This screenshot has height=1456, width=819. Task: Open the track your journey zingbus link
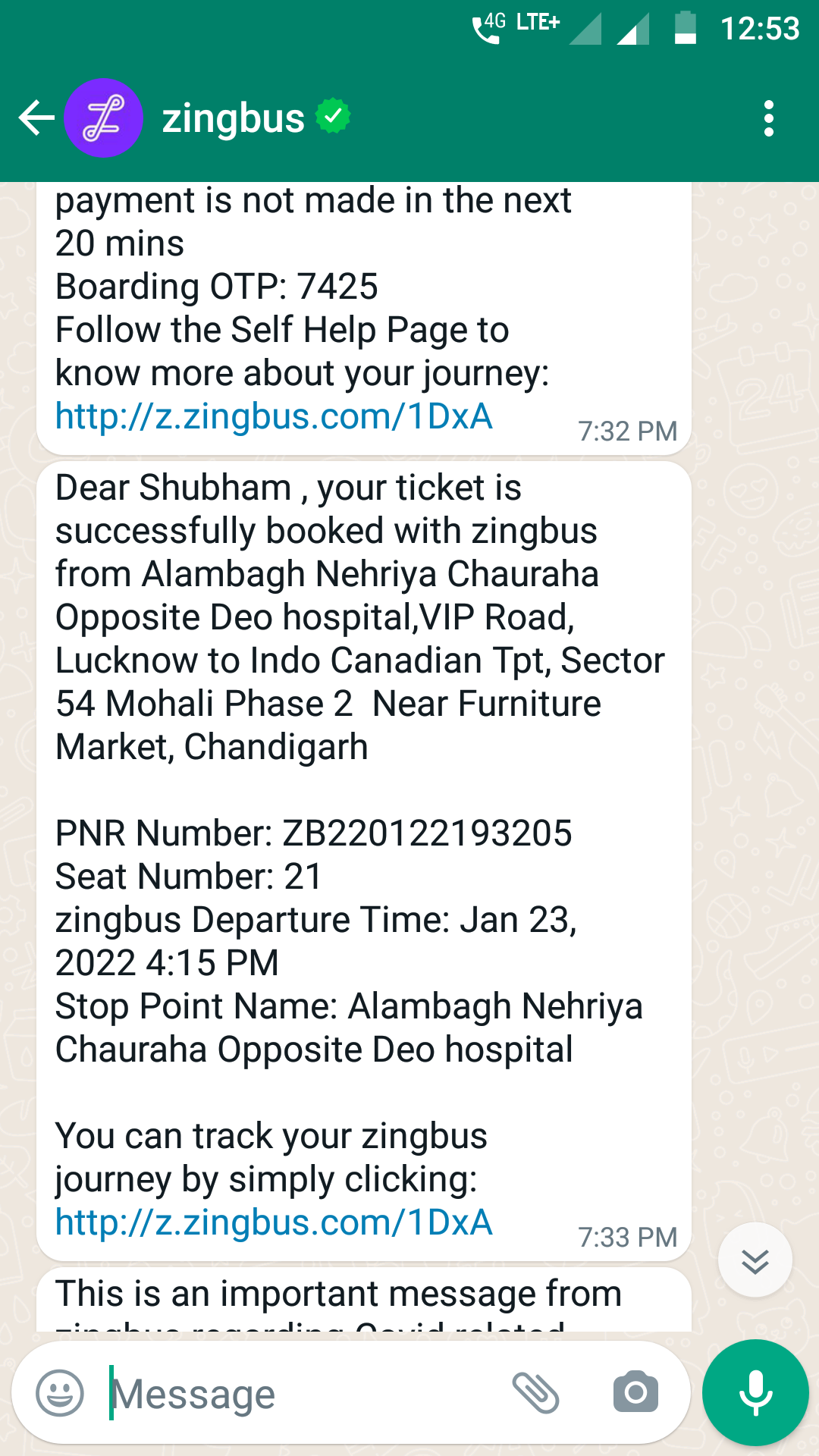click(x=274, y=1223)
